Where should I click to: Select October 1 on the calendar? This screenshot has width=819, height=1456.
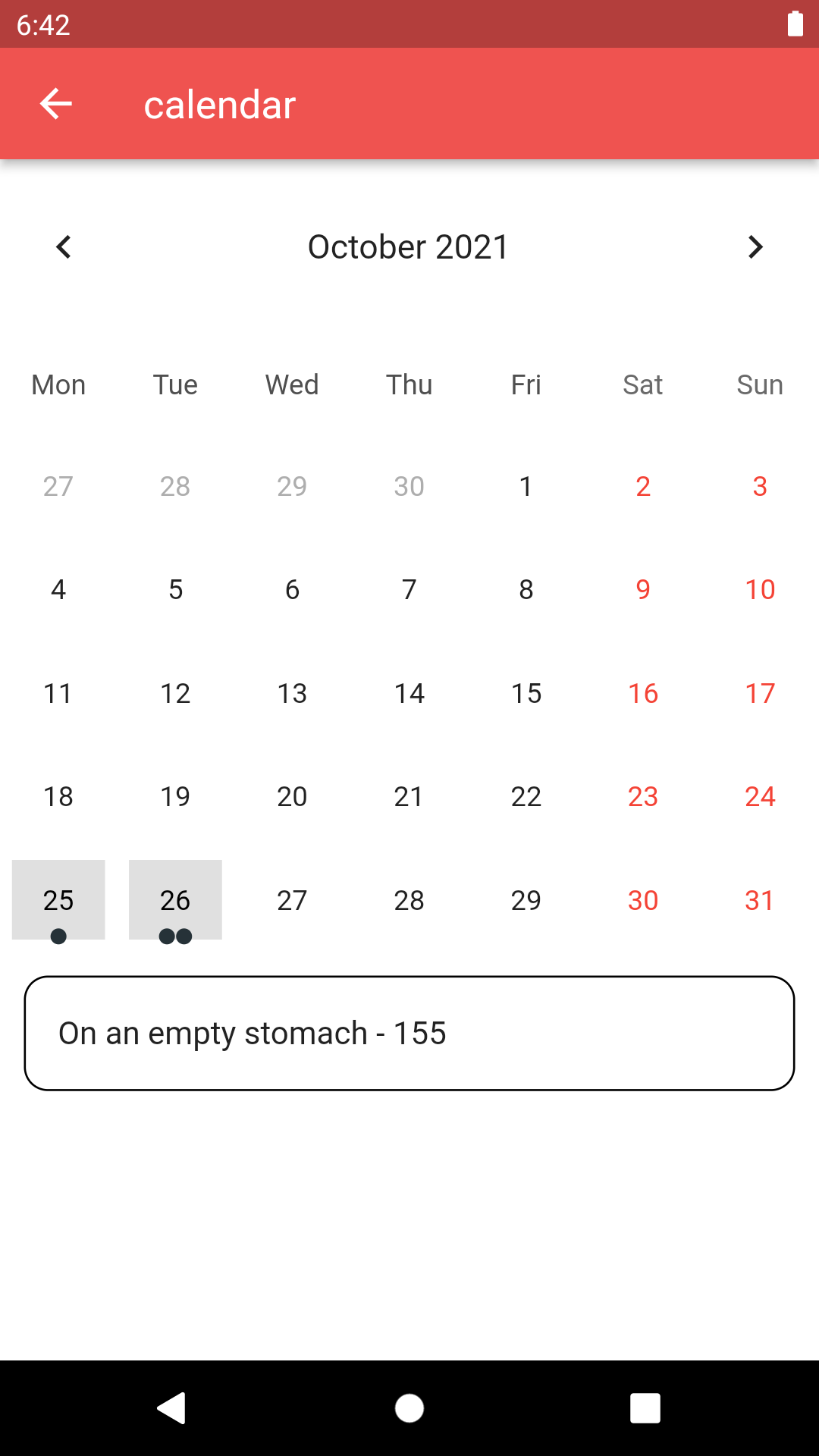526,486
